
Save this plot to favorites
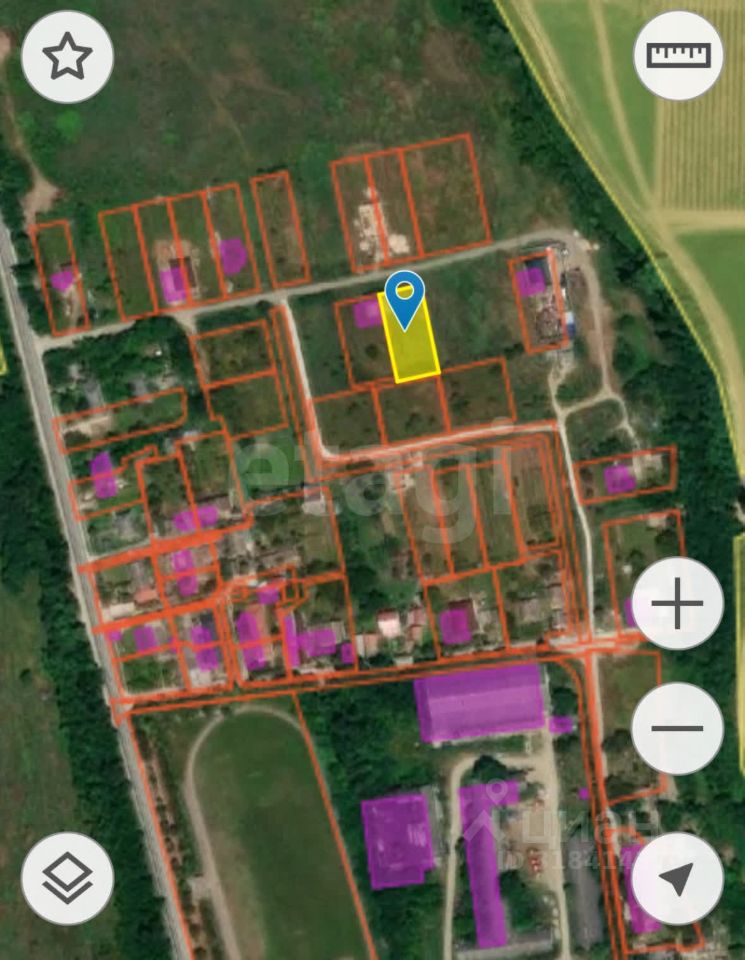point(67,57)
